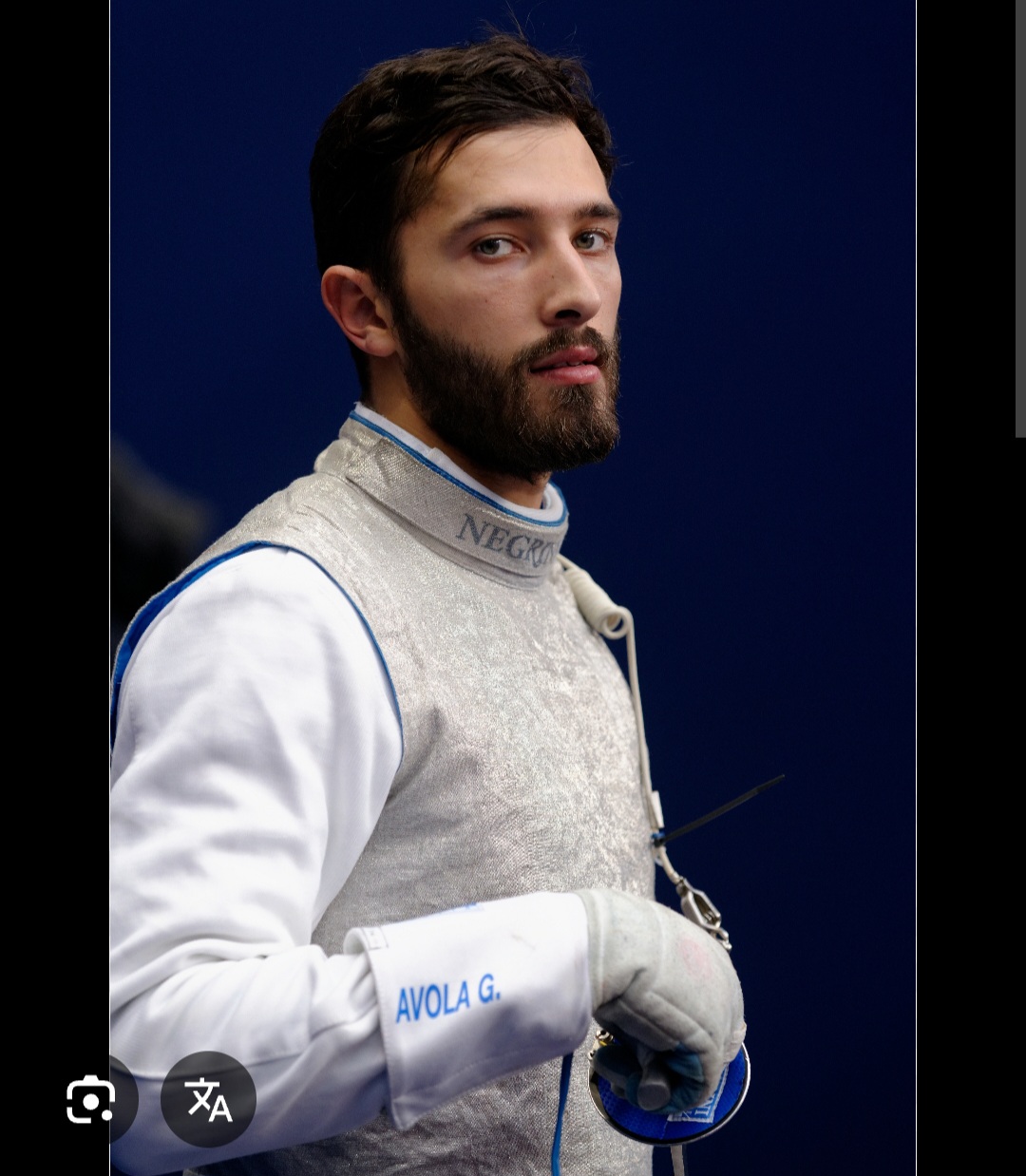Translate text in this image
The height and width of the screenshot is (1176, 1026).
coord(208,1099)
